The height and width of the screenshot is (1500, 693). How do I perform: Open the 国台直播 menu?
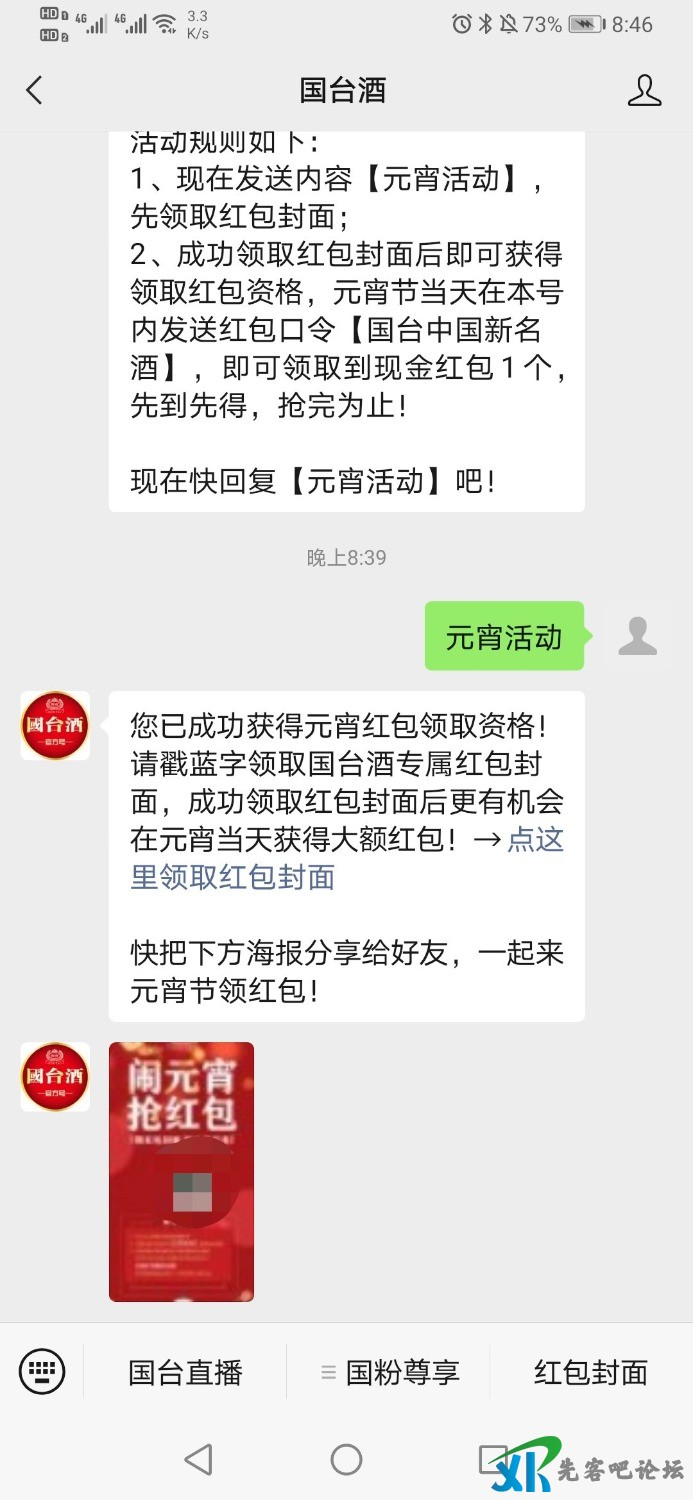186,1372
